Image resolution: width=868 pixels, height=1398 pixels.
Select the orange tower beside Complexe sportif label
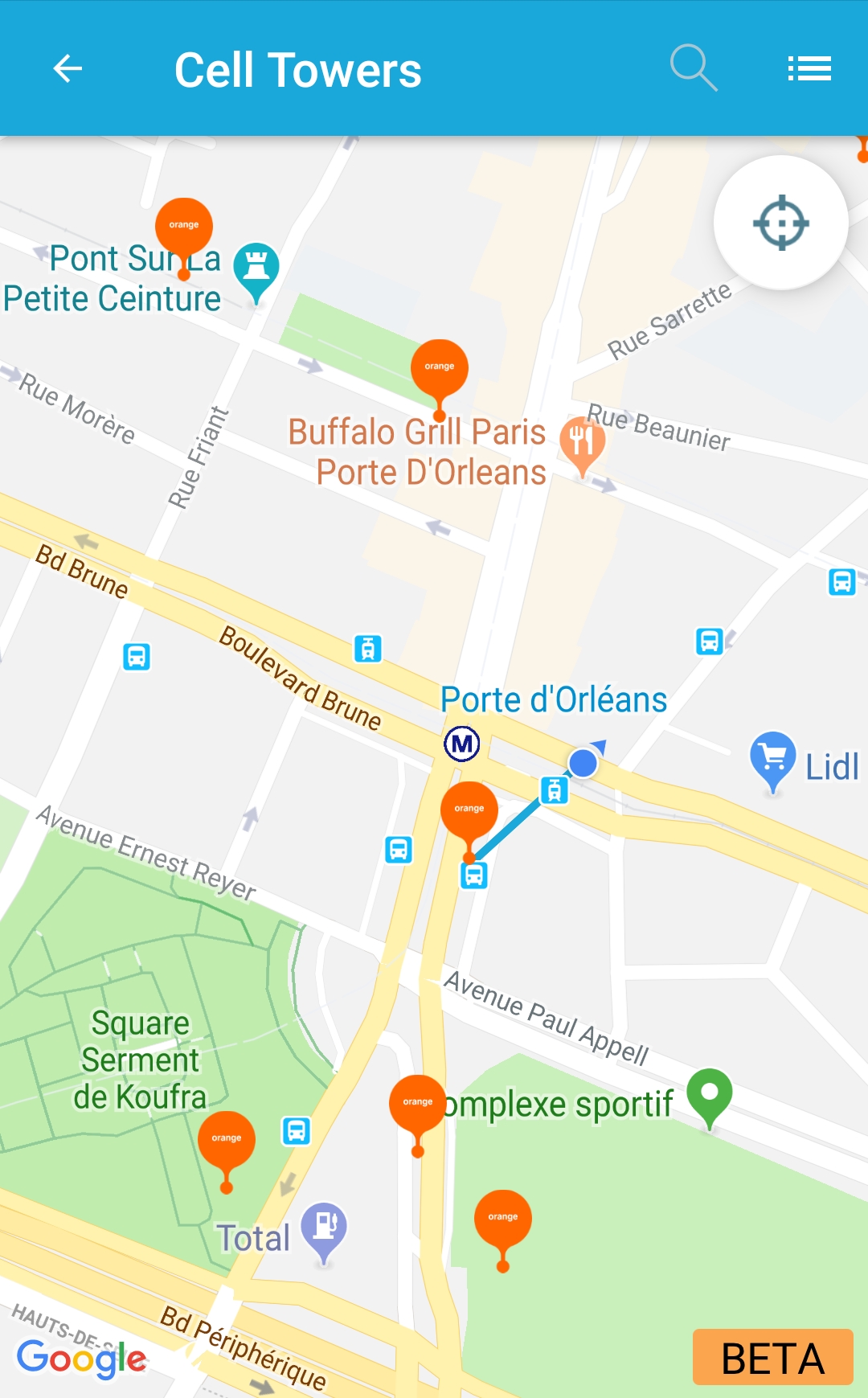418,1105
